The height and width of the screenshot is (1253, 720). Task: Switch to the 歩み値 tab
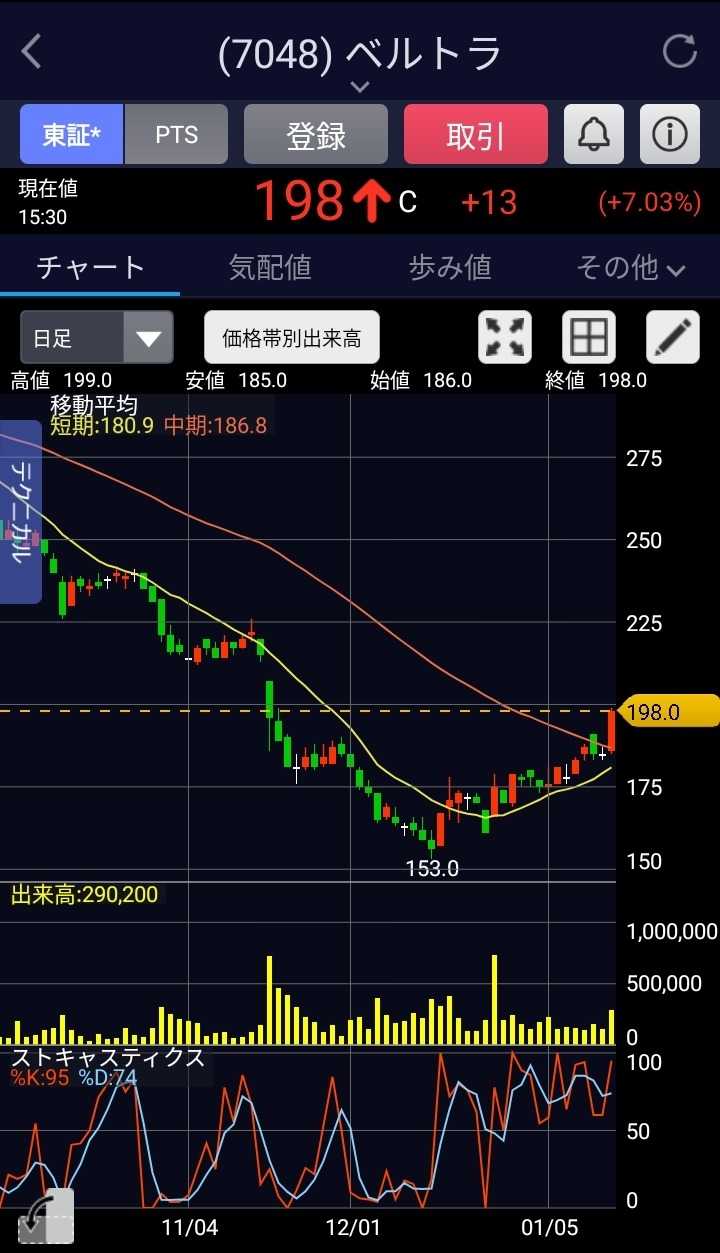pos(450,267)
